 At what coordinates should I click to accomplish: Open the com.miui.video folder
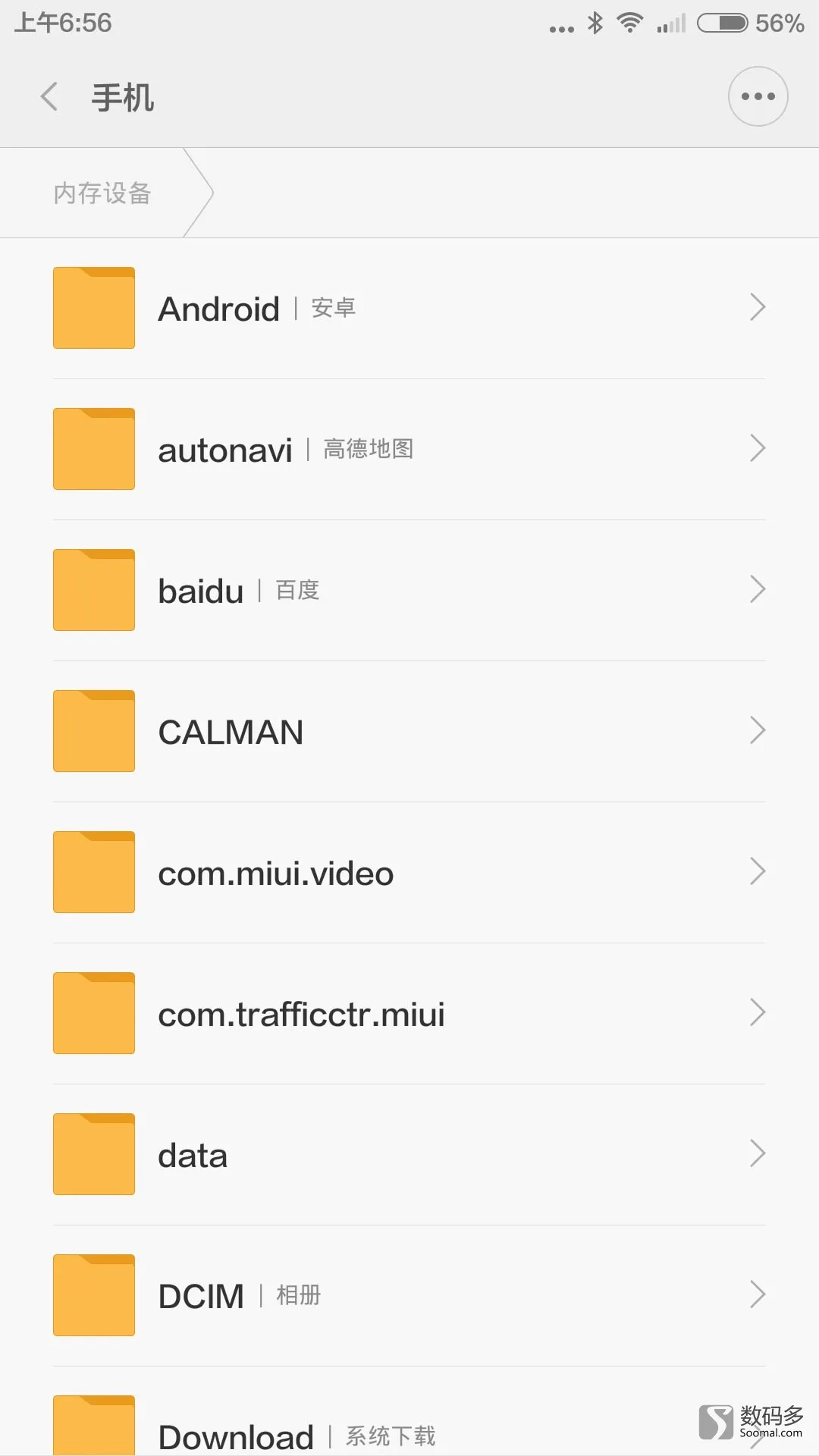coord(409,872)
